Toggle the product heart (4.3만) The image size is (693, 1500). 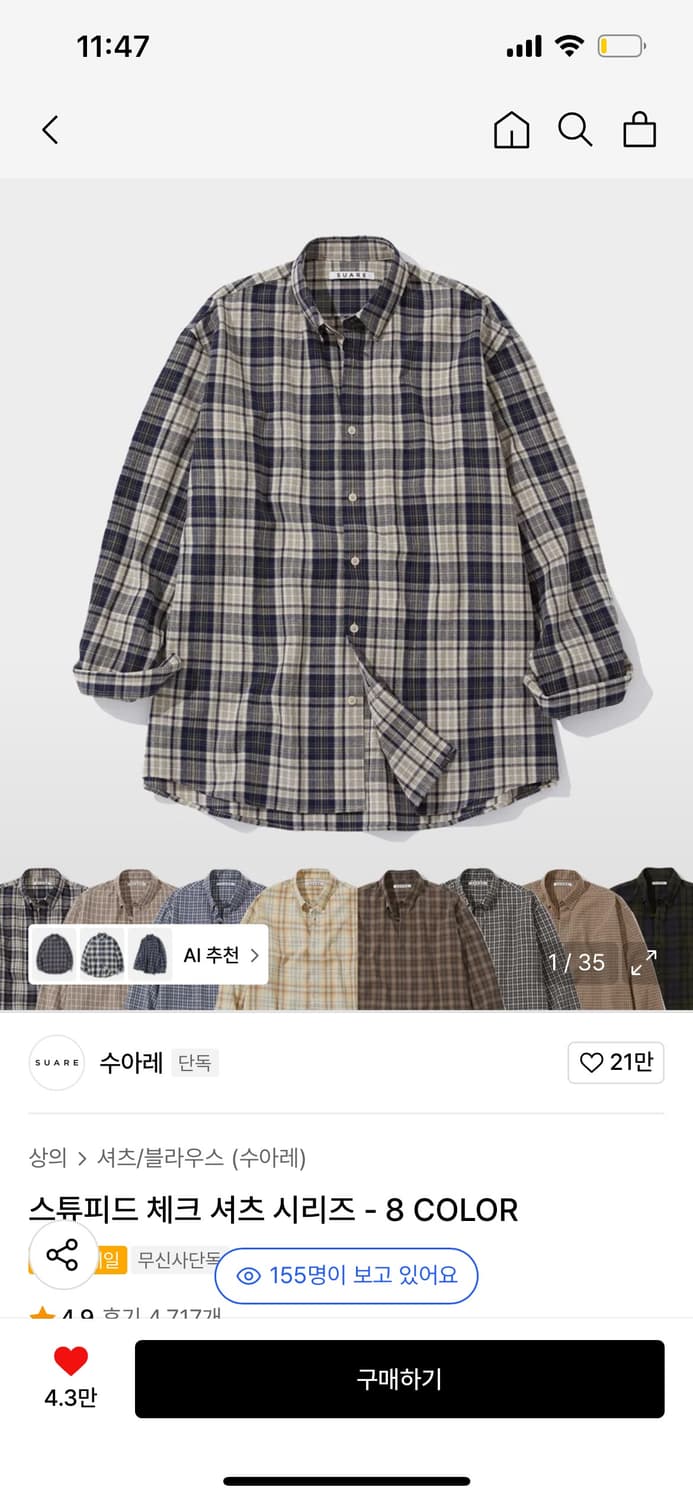coord(70,1362)
